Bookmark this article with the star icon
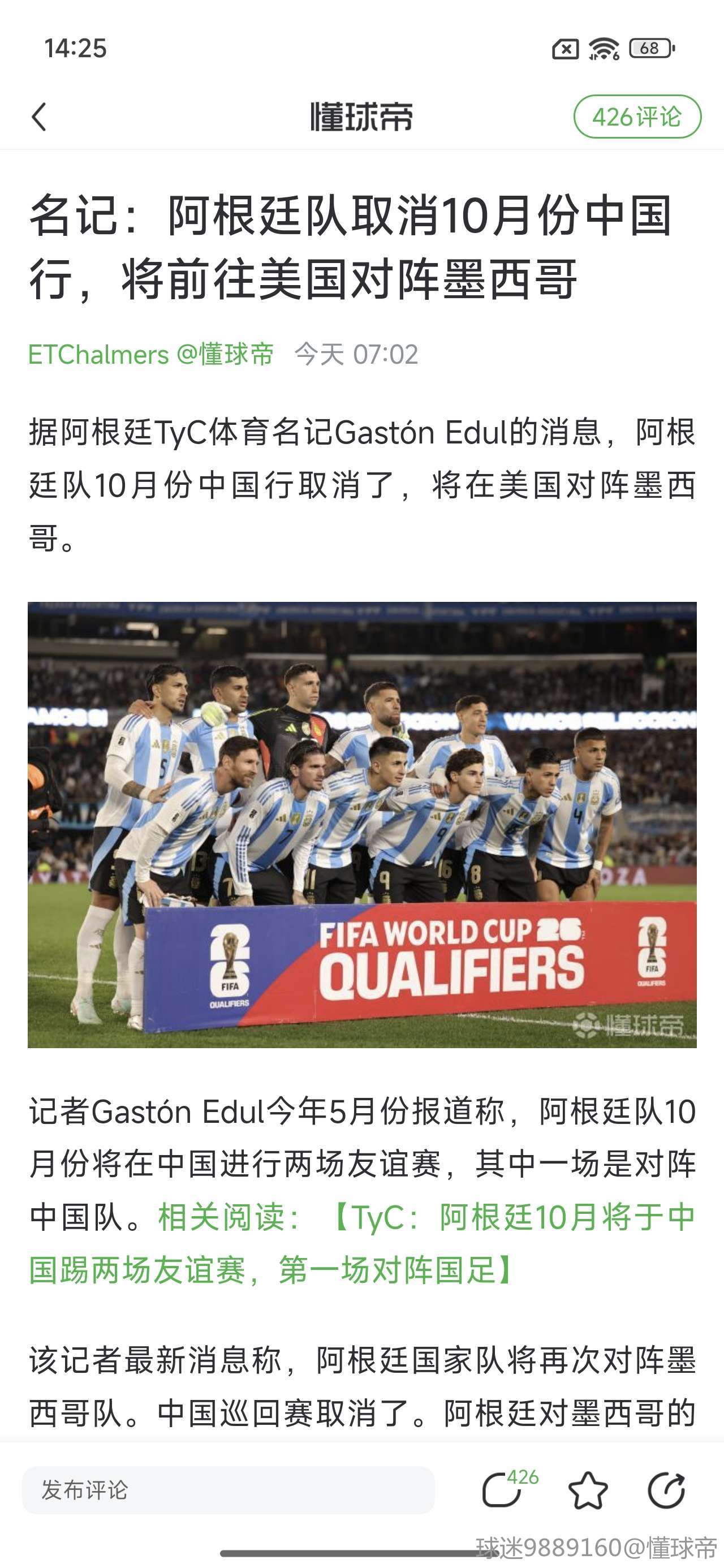 tap(588, 1490)
